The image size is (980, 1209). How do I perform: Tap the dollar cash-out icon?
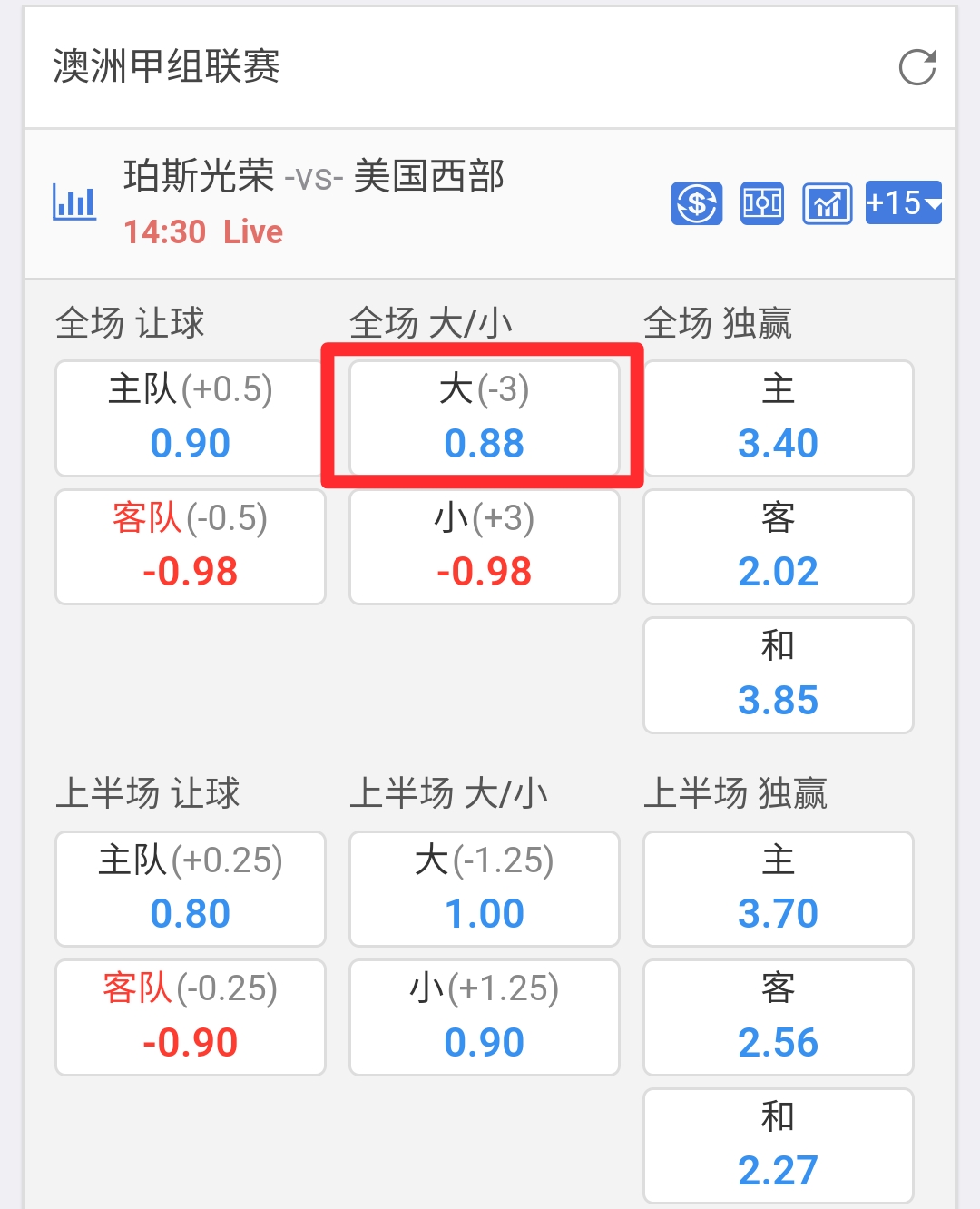[x=697, y=202]
